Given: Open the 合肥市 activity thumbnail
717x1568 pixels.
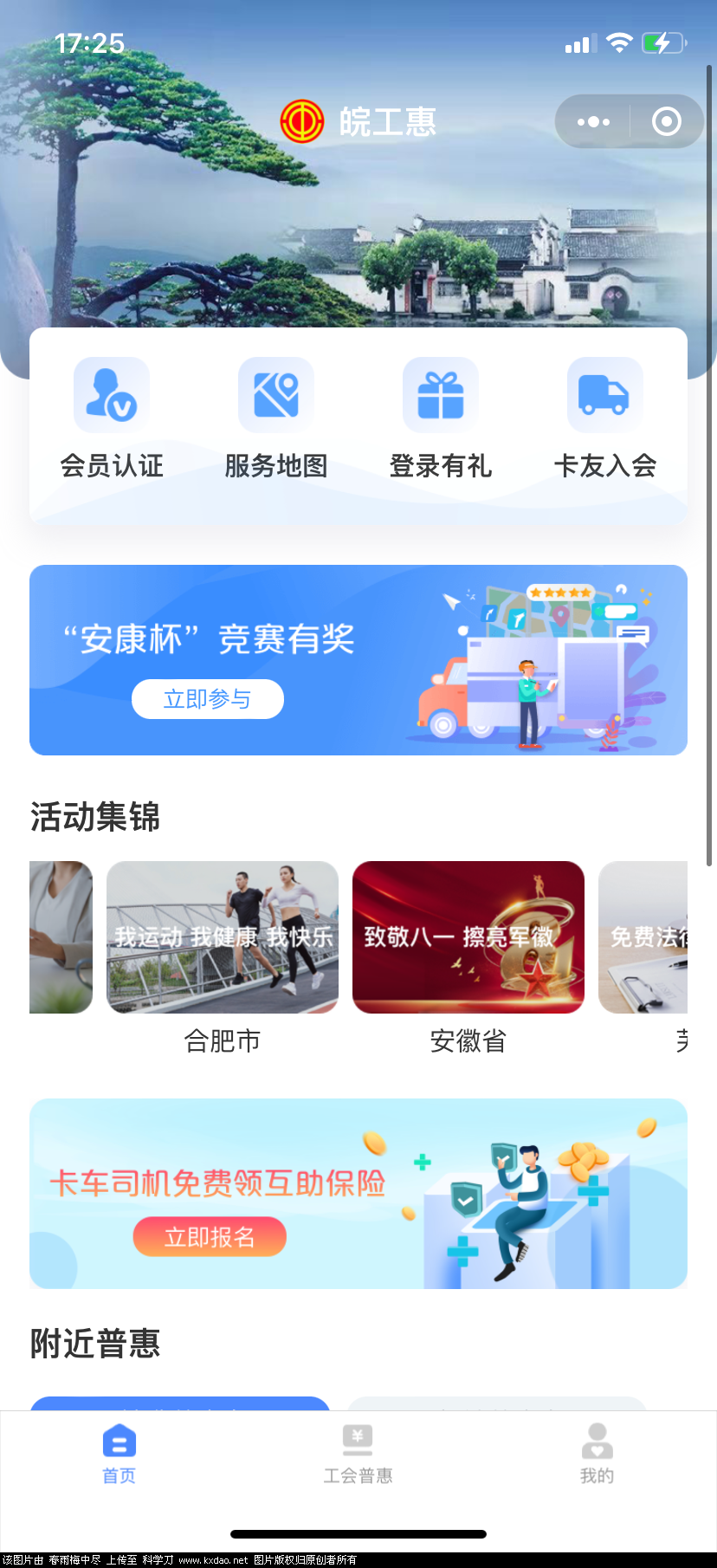Looking at the screenshot, I should tap(222, 937).
